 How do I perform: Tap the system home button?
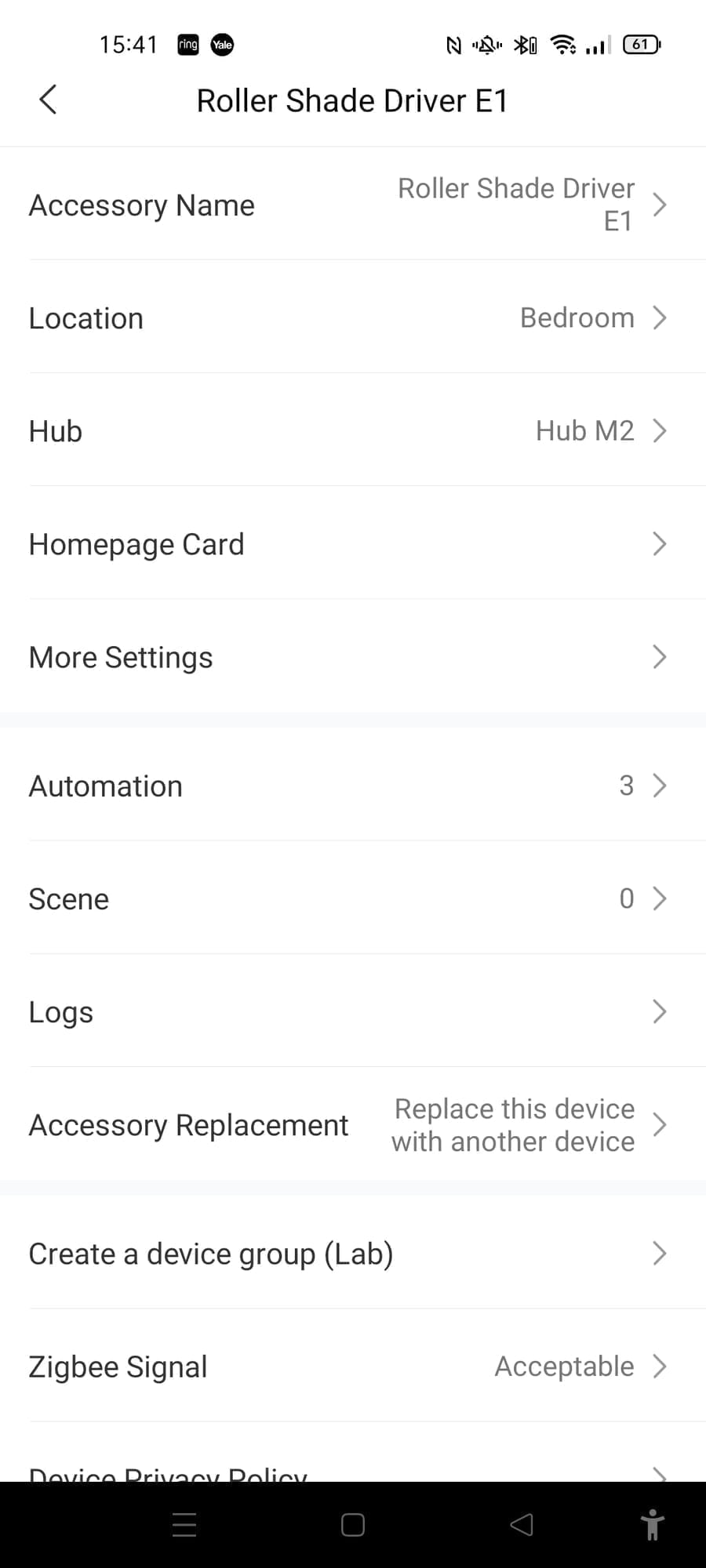[x=353, y=1525]
